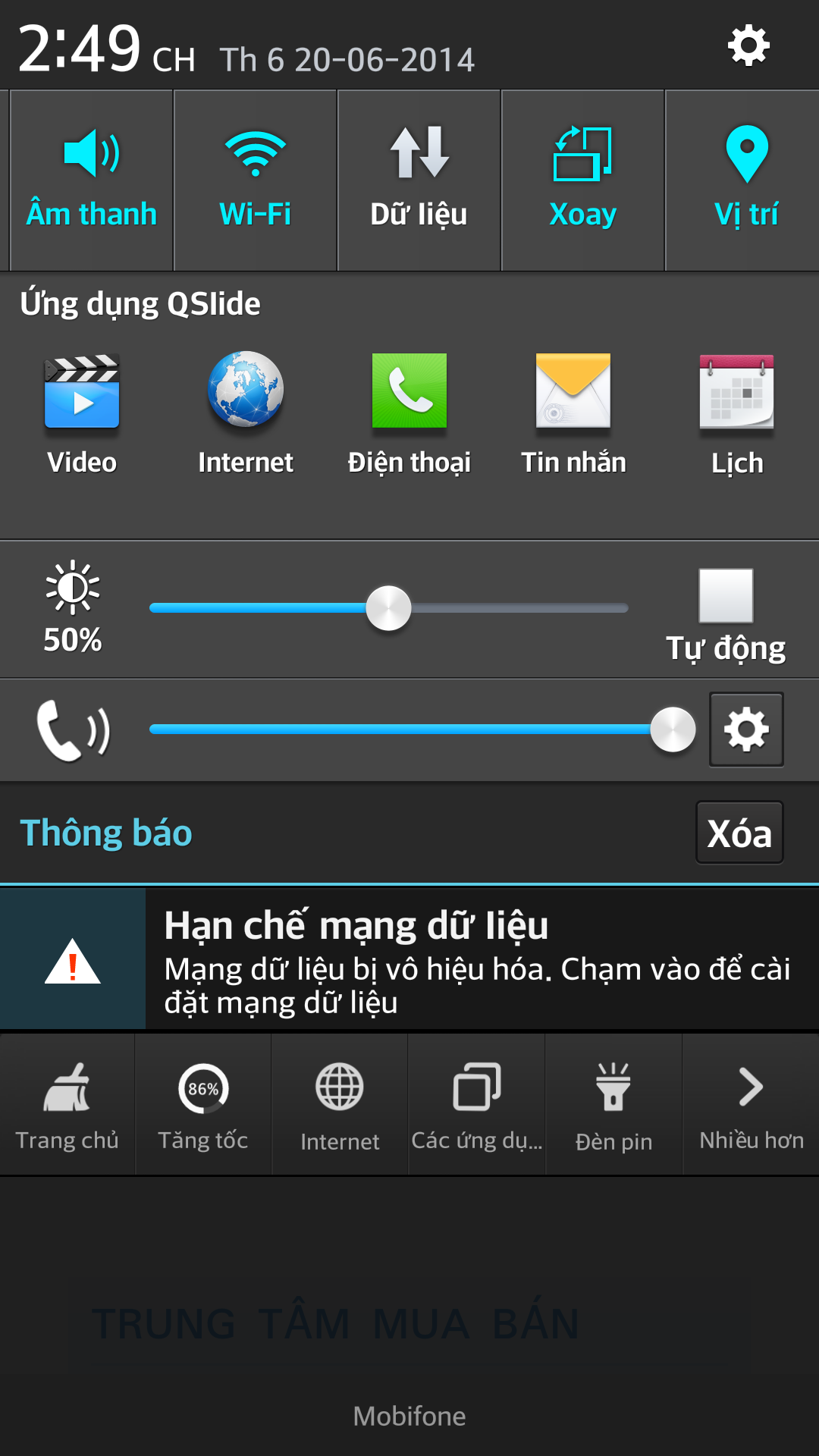819x1456 pixels.
Task: Open settings gear beside the date
Action: pyautogui.click(x=748, y=46)
